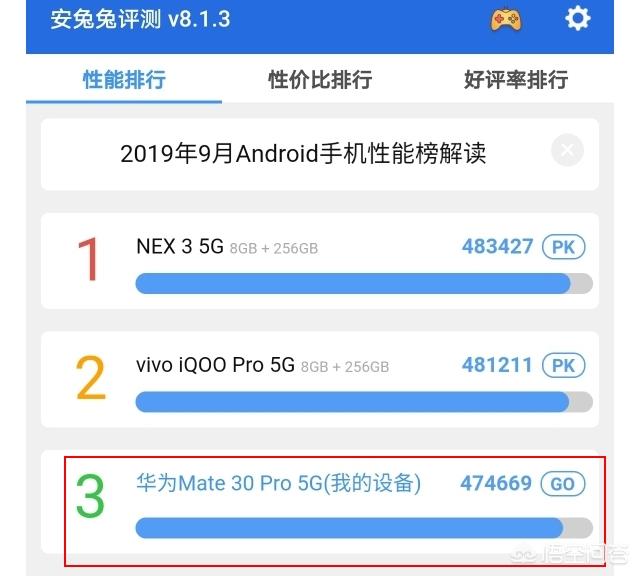
Task: Switch to the 好评率排行 tab
Action: pos(516,80)
